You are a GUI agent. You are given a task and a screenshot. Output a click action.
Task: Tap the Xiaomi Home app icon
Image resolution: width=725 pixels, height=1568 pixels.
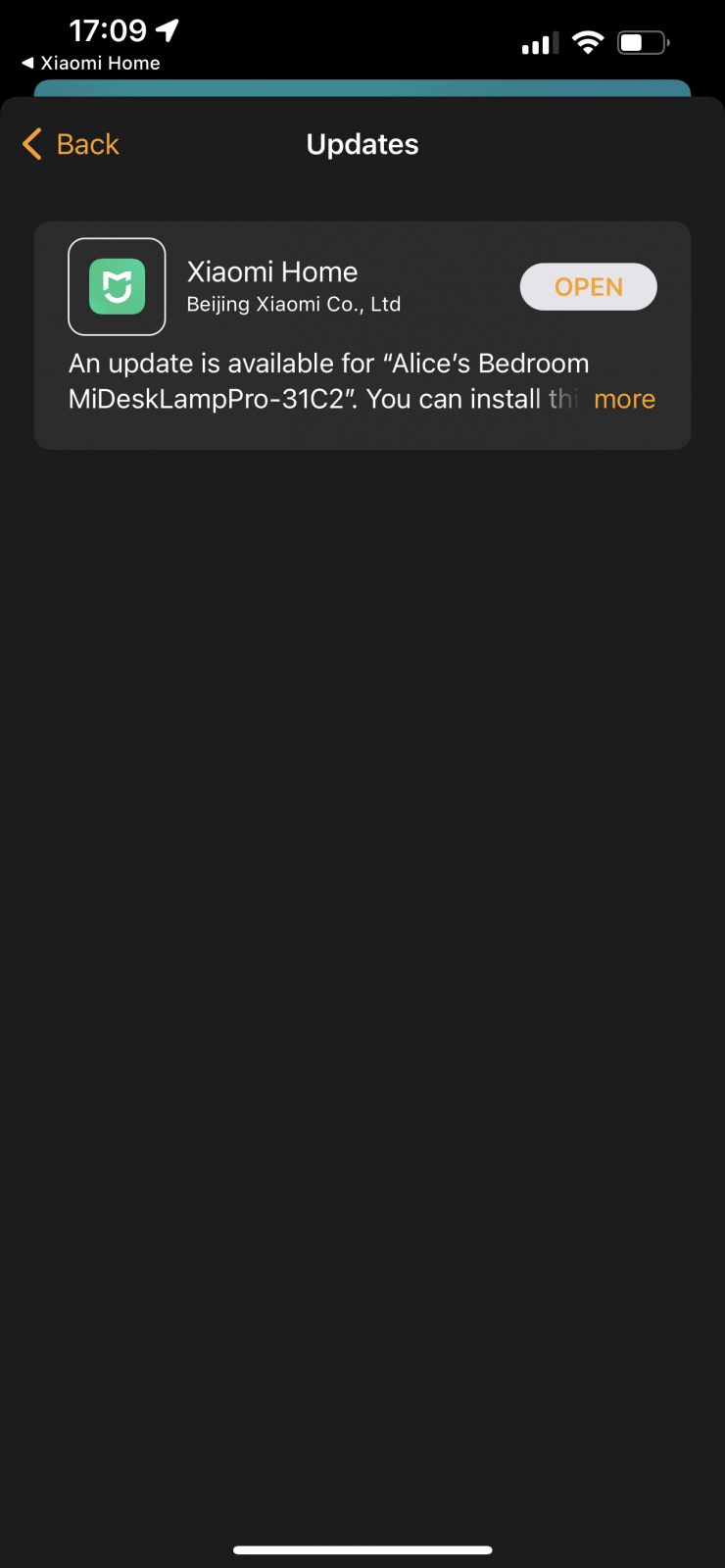[117, 286]
